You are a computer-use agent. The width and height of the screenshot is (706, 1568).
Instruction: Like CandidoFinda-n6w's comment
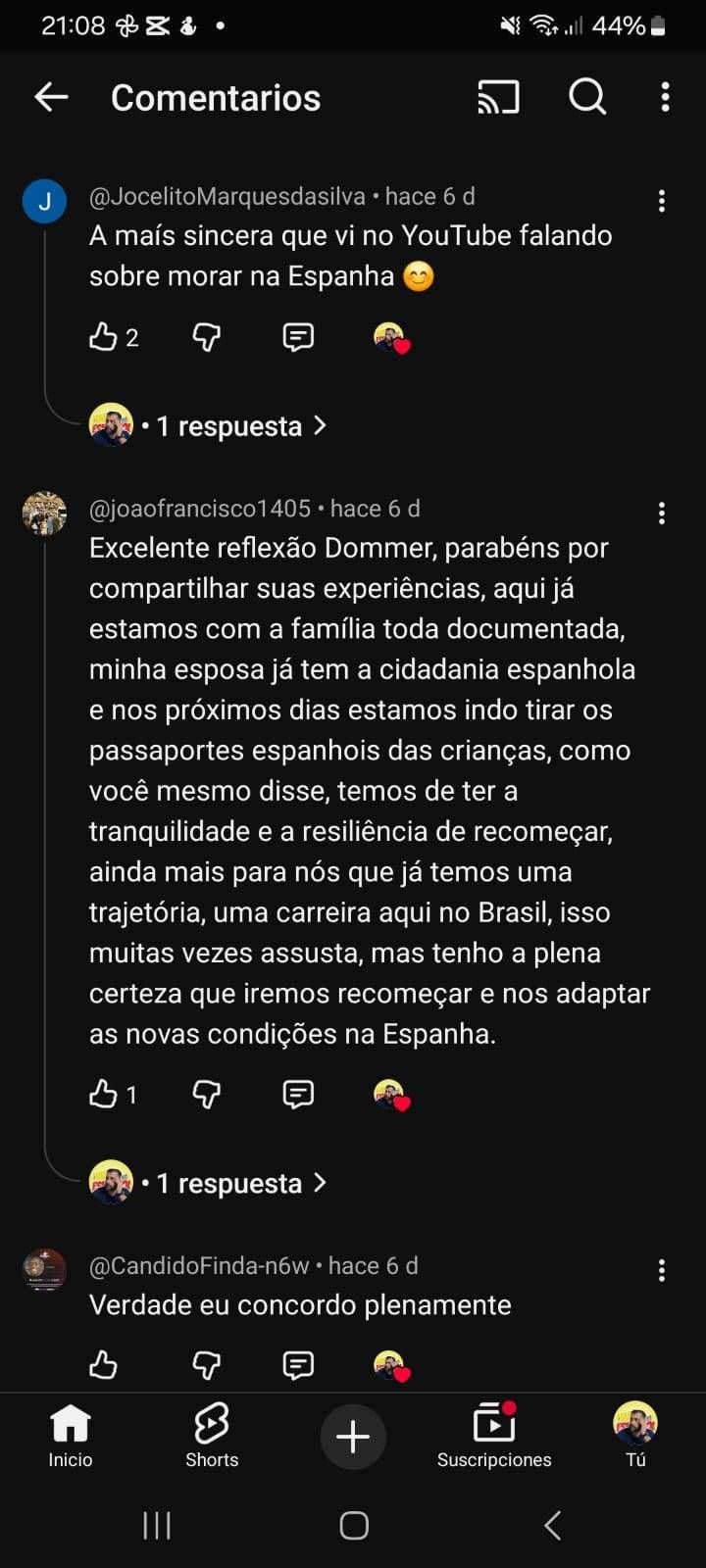pyautogui.click(x=103, y=1364)
